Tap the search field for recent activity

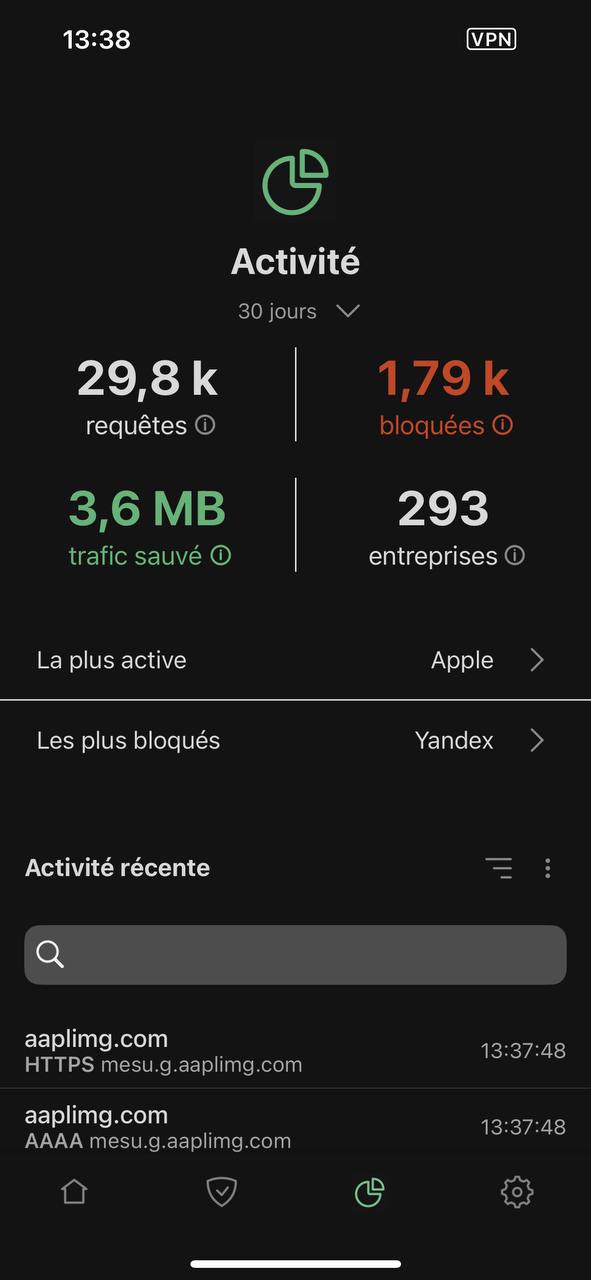click(295, 955)
